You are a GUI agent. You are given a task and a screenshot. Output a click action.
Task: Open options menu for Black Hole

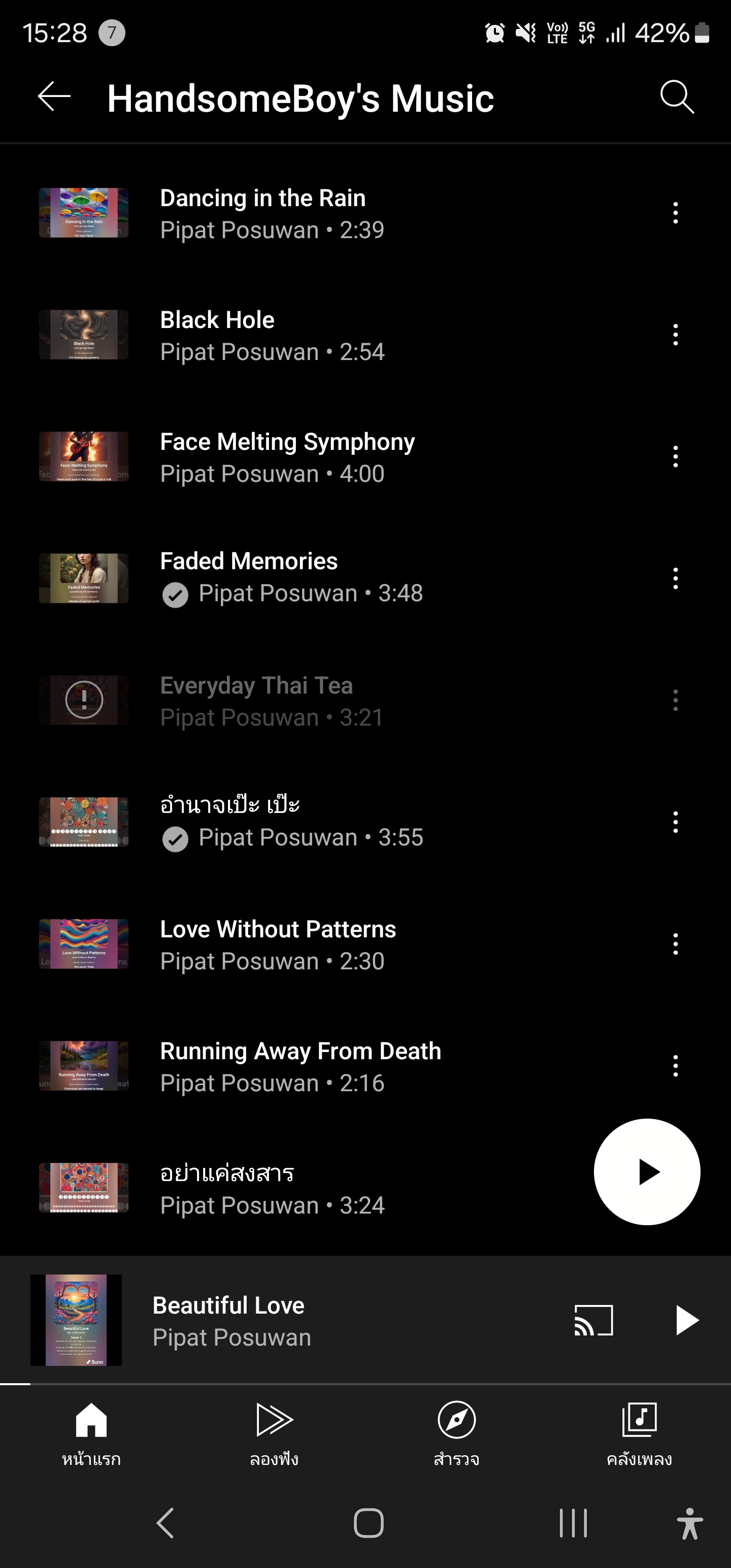(675, 335)
